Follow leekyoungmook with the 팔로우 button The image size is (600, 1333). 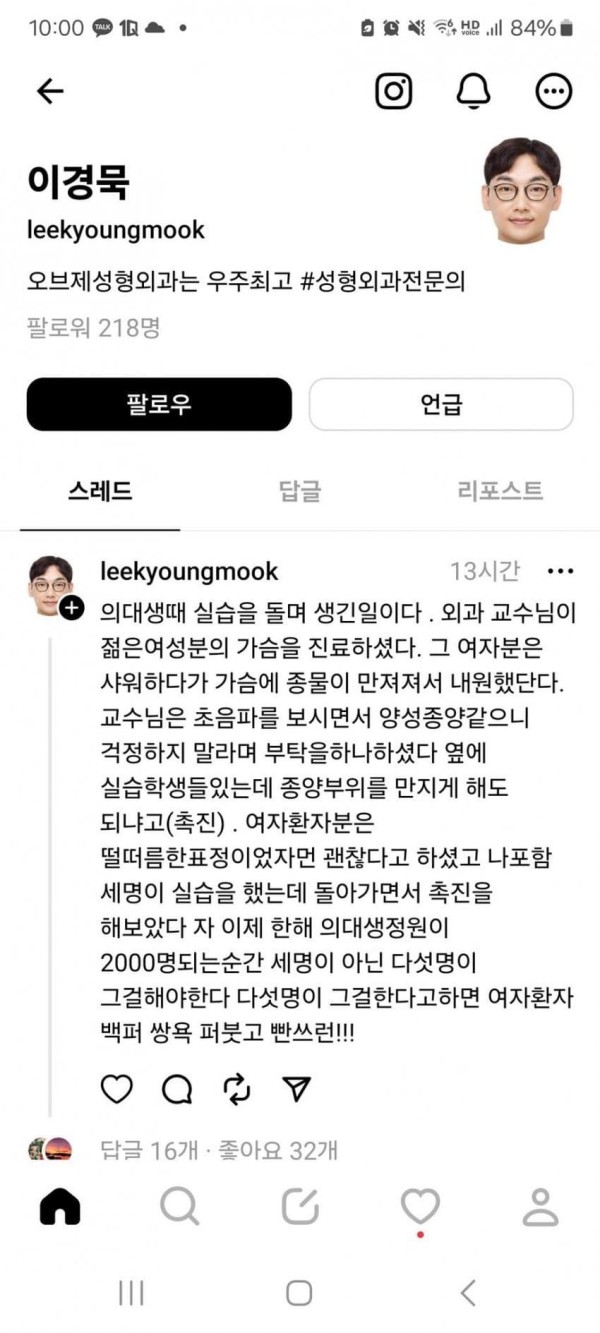point(159,404)
